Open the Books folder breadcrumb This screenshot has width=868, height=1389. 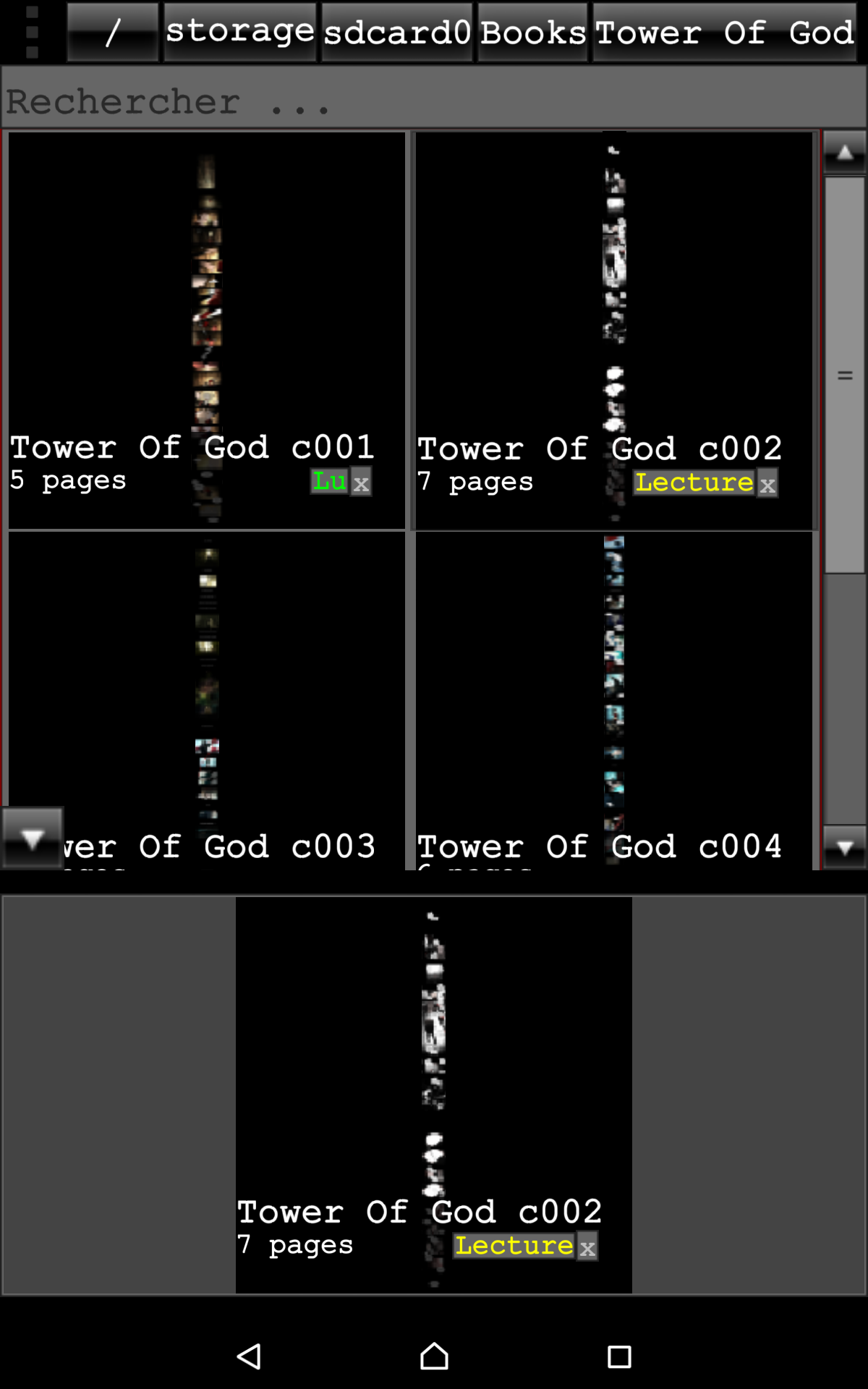click(x=533, y=33)
